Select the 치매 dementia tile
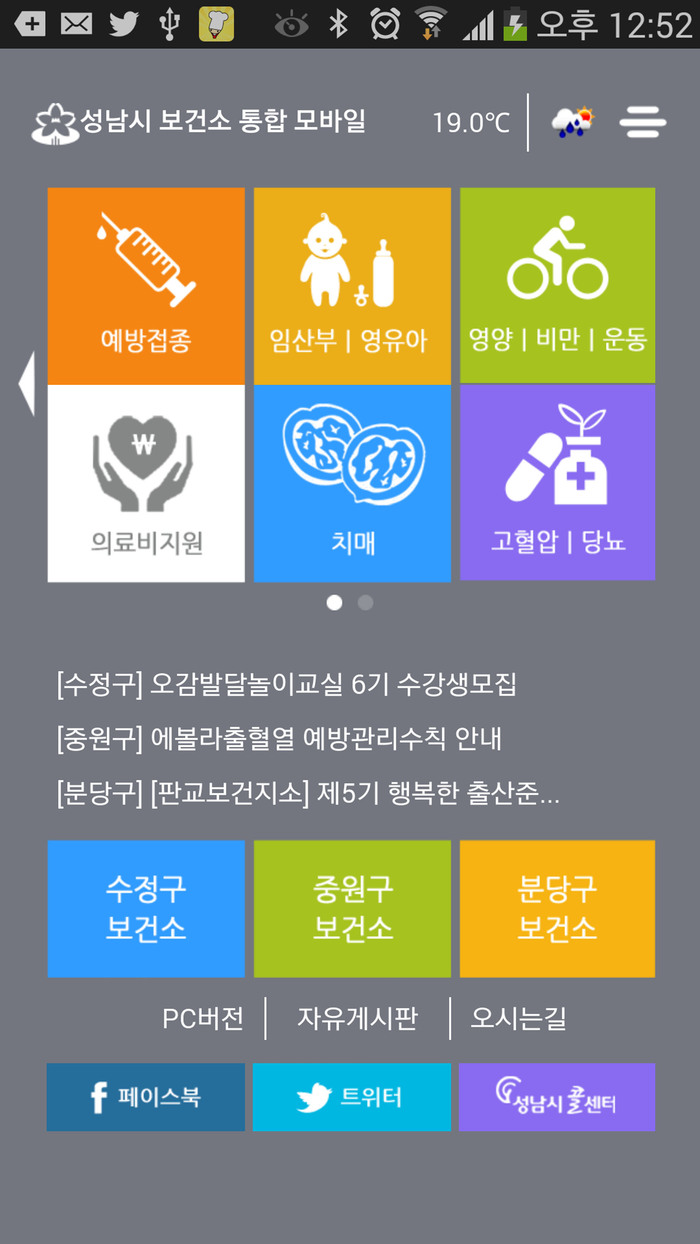700x1244 pixels. pos(352,483)
